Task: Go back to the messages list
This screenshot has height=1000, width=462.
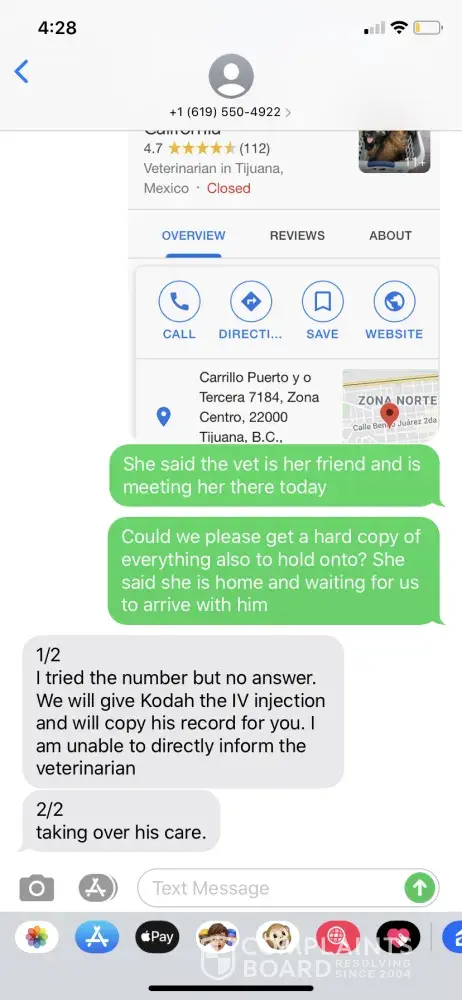Action: [x=22, y=71]
